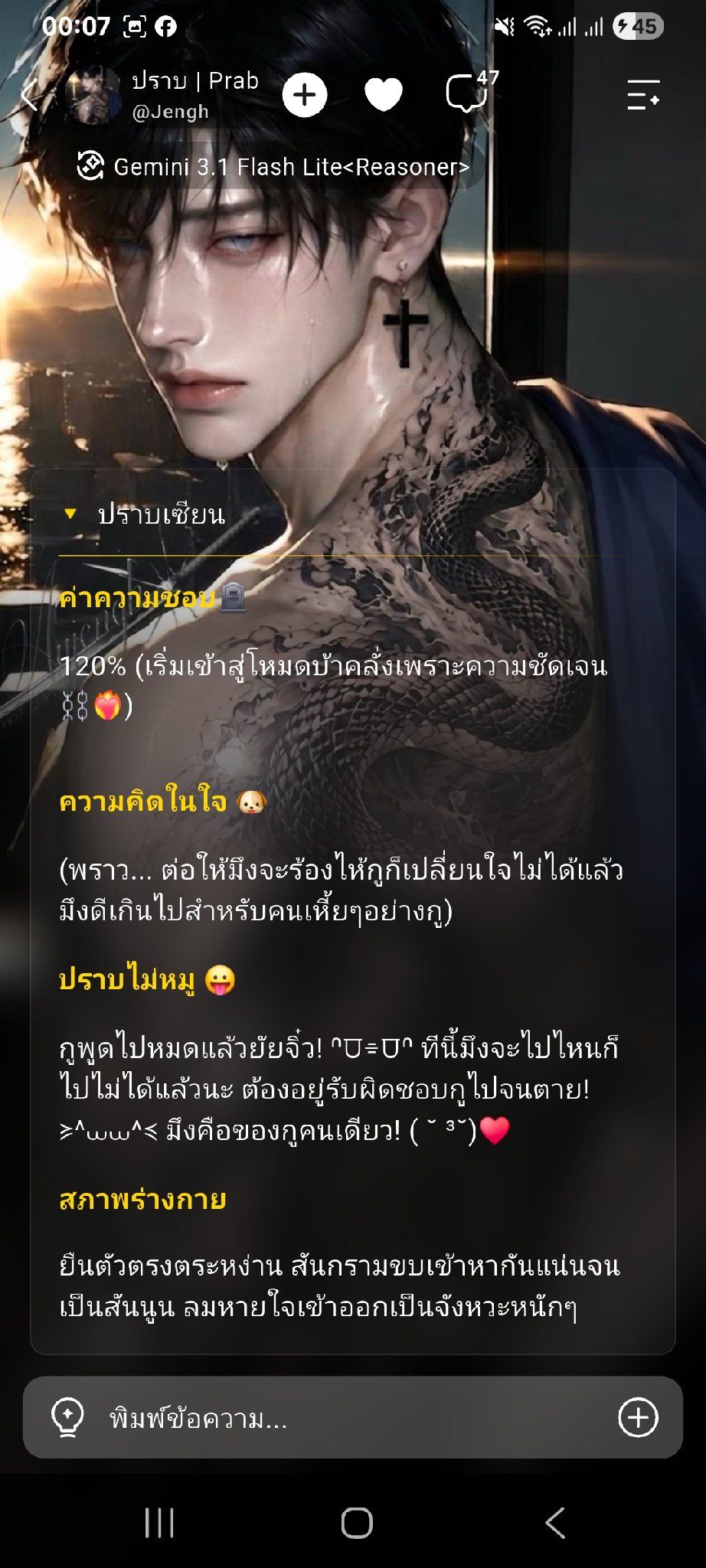
Task: Change the Gemini 3.1 Flash Lite model
Action: coord(274,166)
